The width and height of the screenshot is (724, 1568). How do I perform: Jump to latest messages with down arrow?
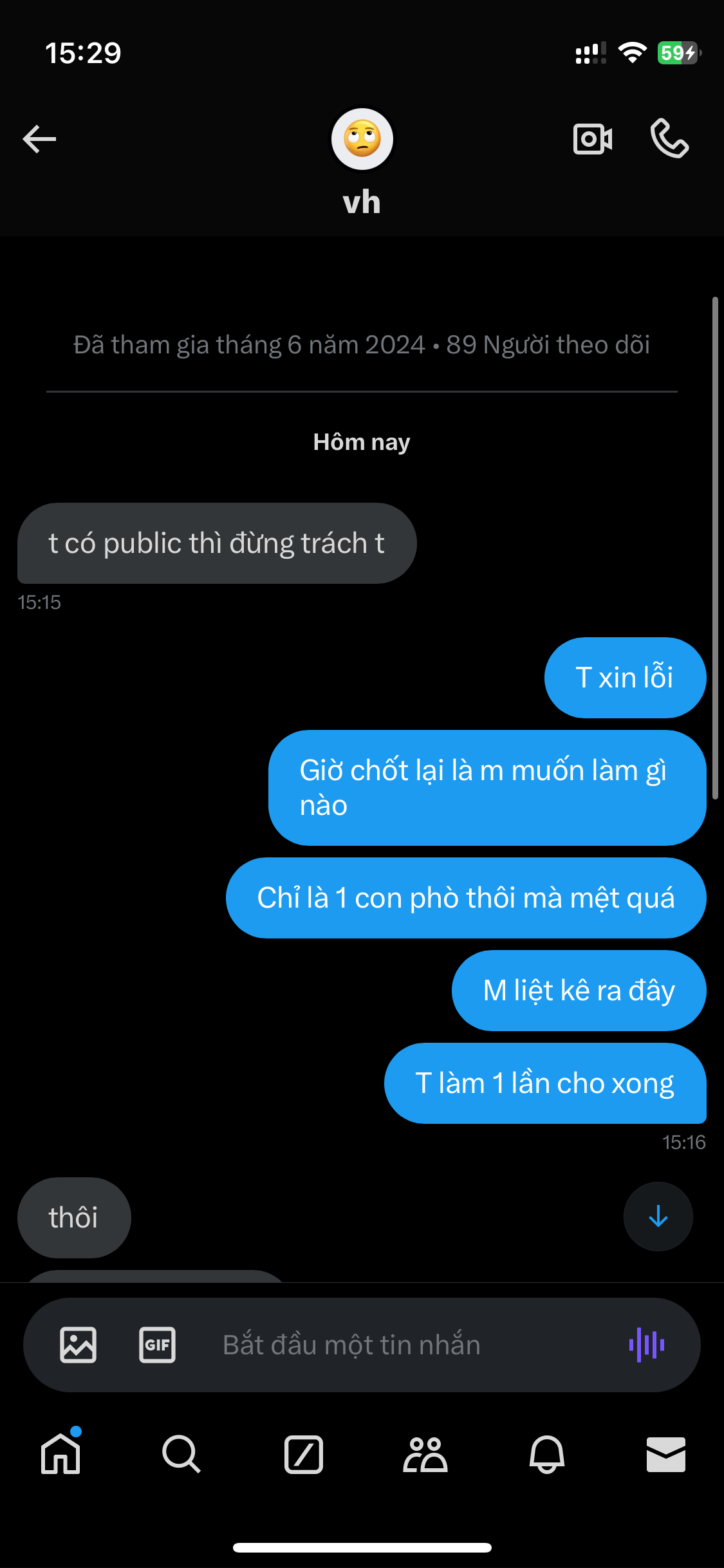coord(658,1217)
